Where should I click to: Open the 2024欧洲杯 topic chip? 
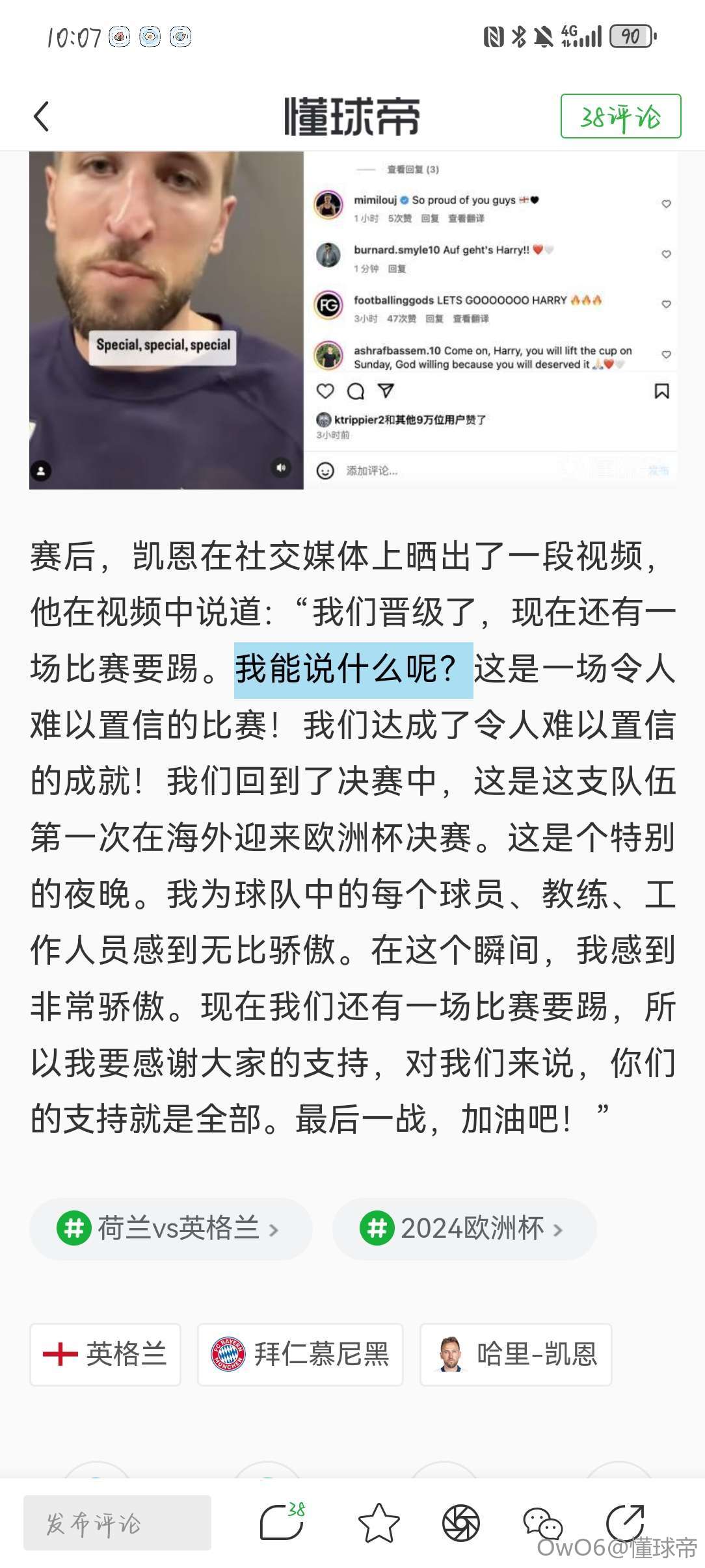click(x=464, y=1228)
